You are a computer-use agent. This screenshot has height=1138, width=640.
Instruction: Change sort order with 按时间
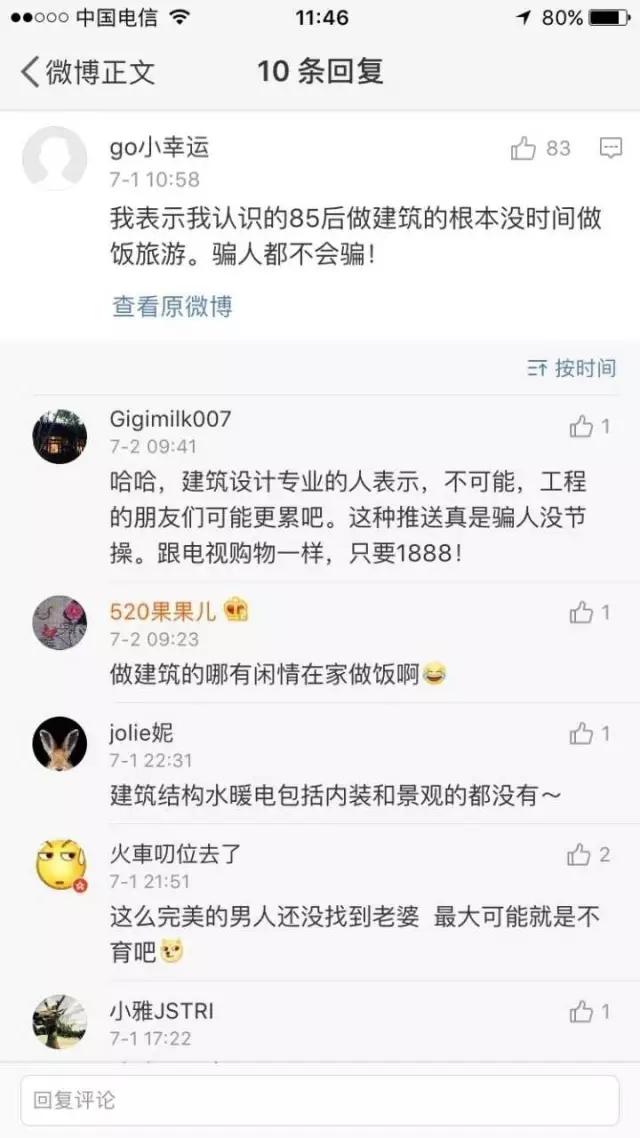(x=572, y=368)
